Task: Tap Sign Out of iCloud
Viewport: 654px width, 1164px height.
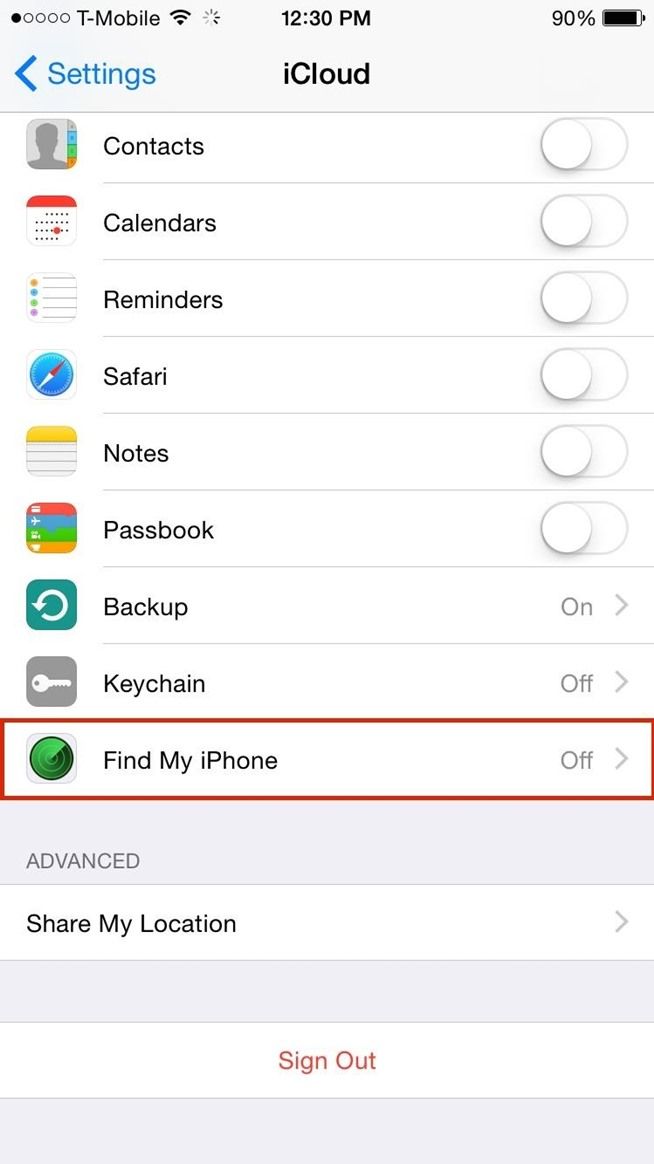Action: point(327,1060)
